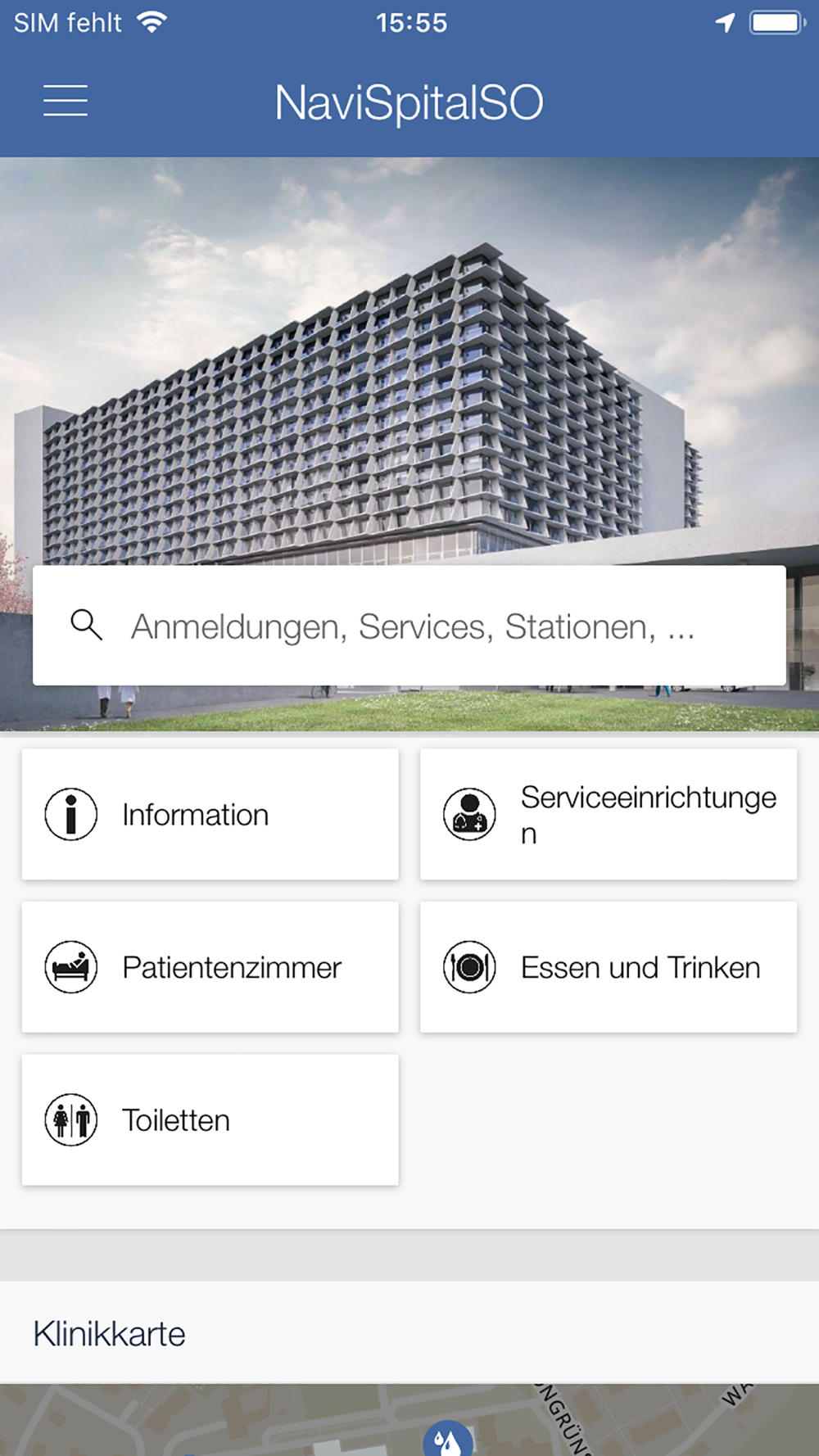Tap the blue water-drop map marker
This screenshot has height=1456, width=819.
click(448, 1440)
